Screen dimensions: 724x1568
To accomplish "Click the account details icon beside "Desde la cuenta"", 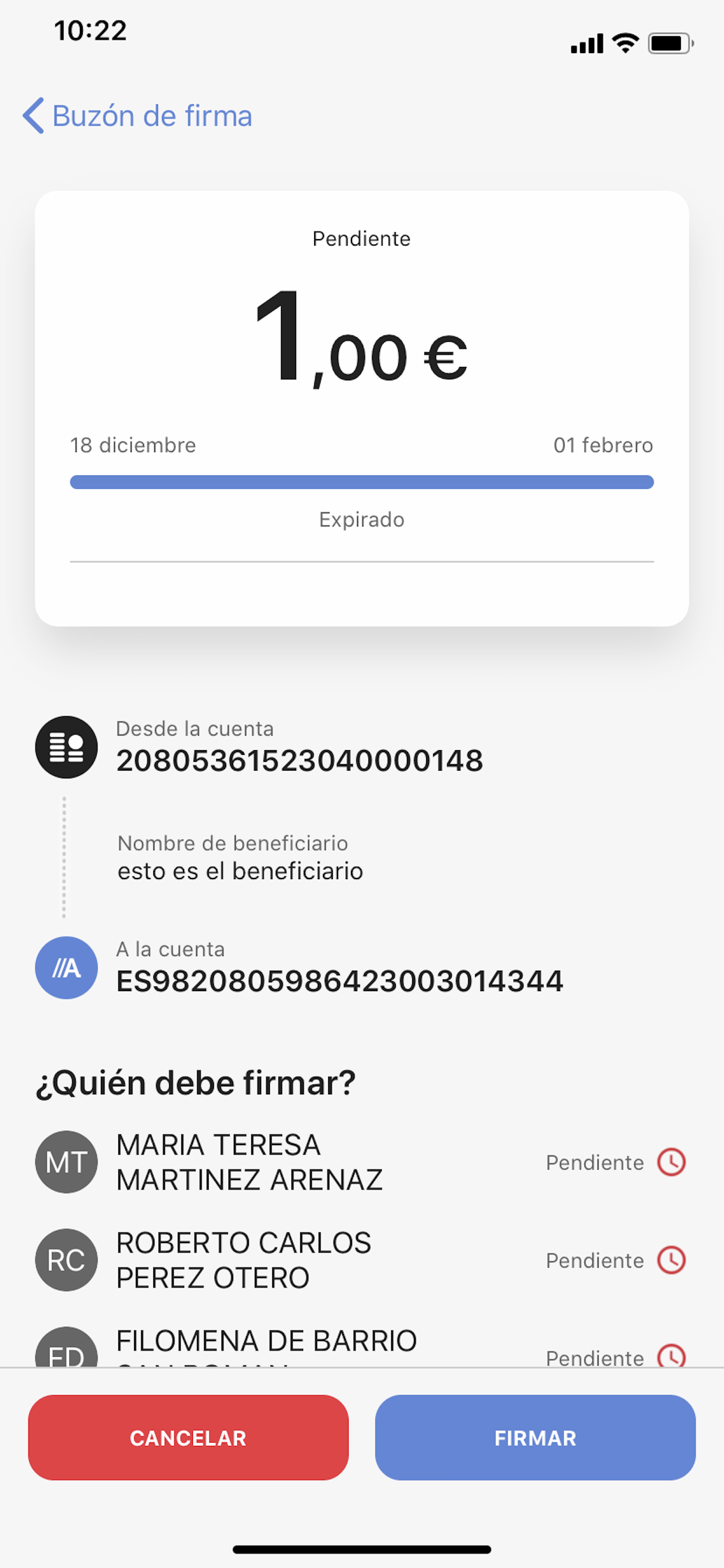I will (x=66, y=748).
